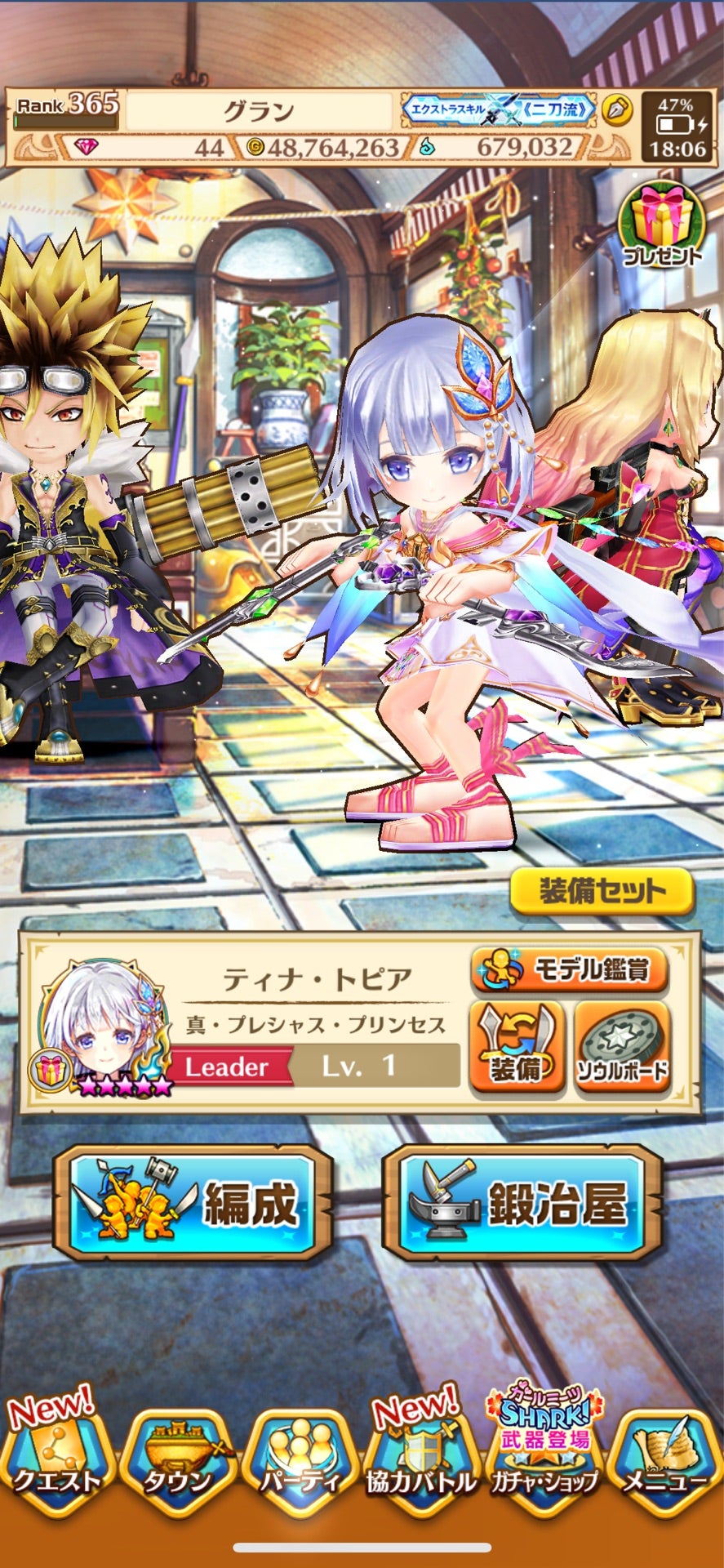Tap the gold coin currency icon
Screen dimensions: 724x1568
coord(257,148)
